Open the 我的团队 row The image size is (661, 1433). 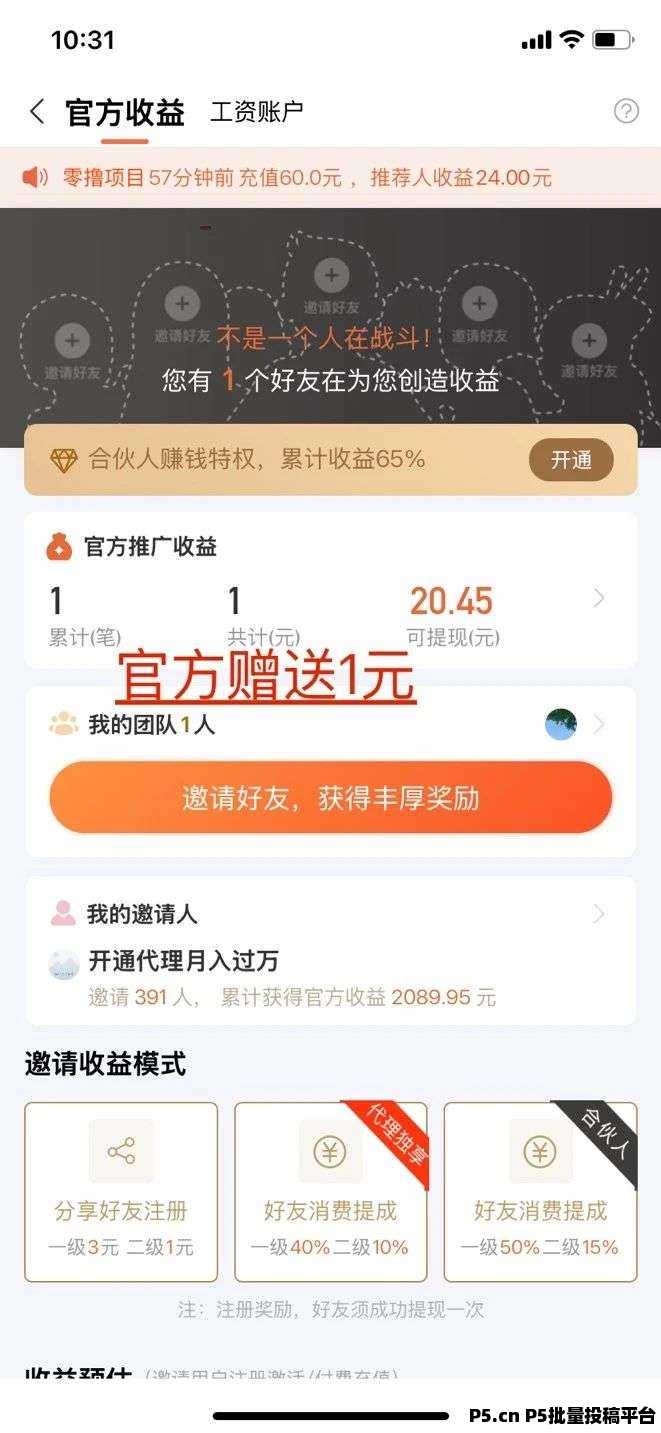[330, 724]
